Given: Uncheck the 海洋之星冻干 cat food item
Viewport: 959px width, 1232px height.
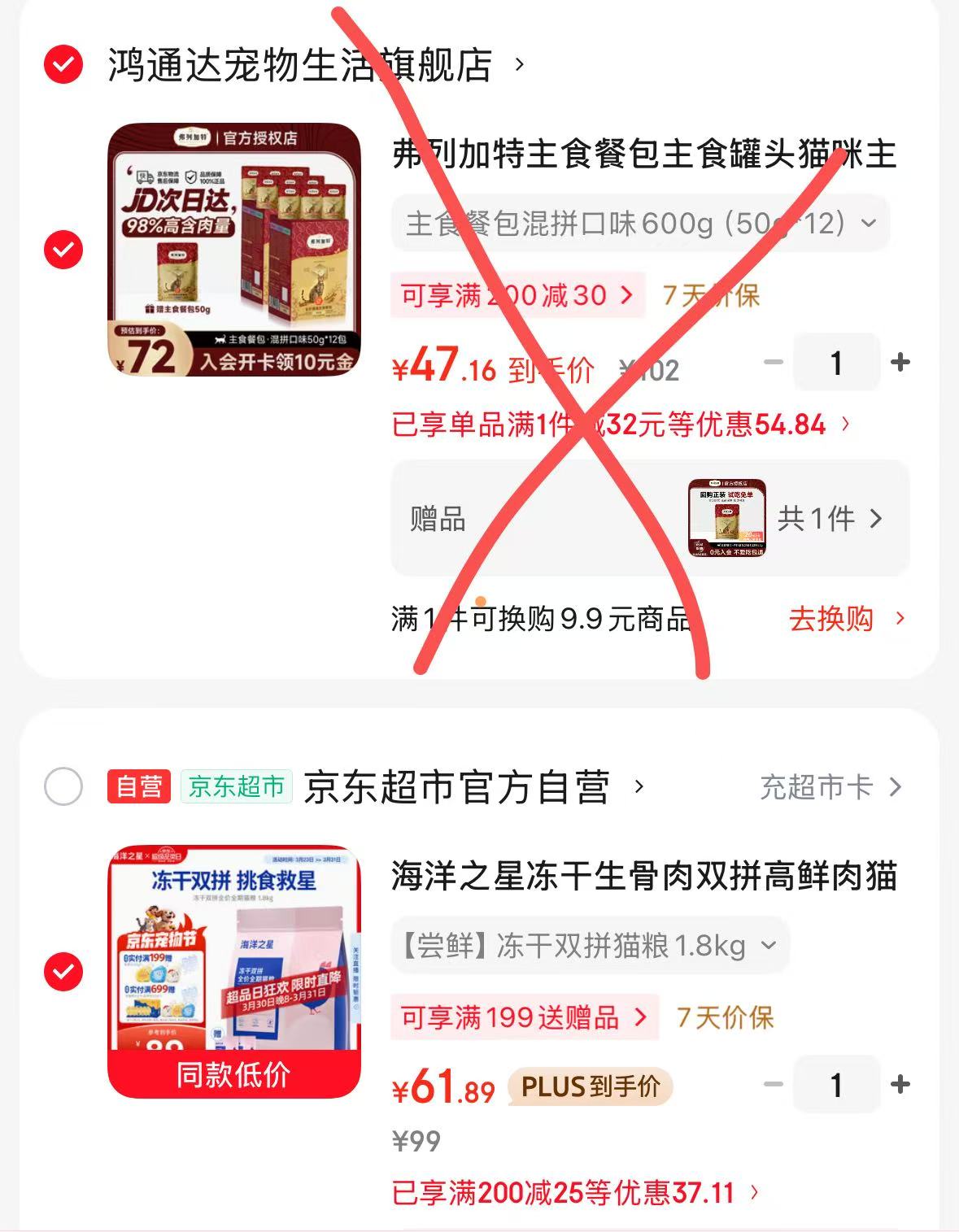Looking at the screenshot, I should coord(63,972).
